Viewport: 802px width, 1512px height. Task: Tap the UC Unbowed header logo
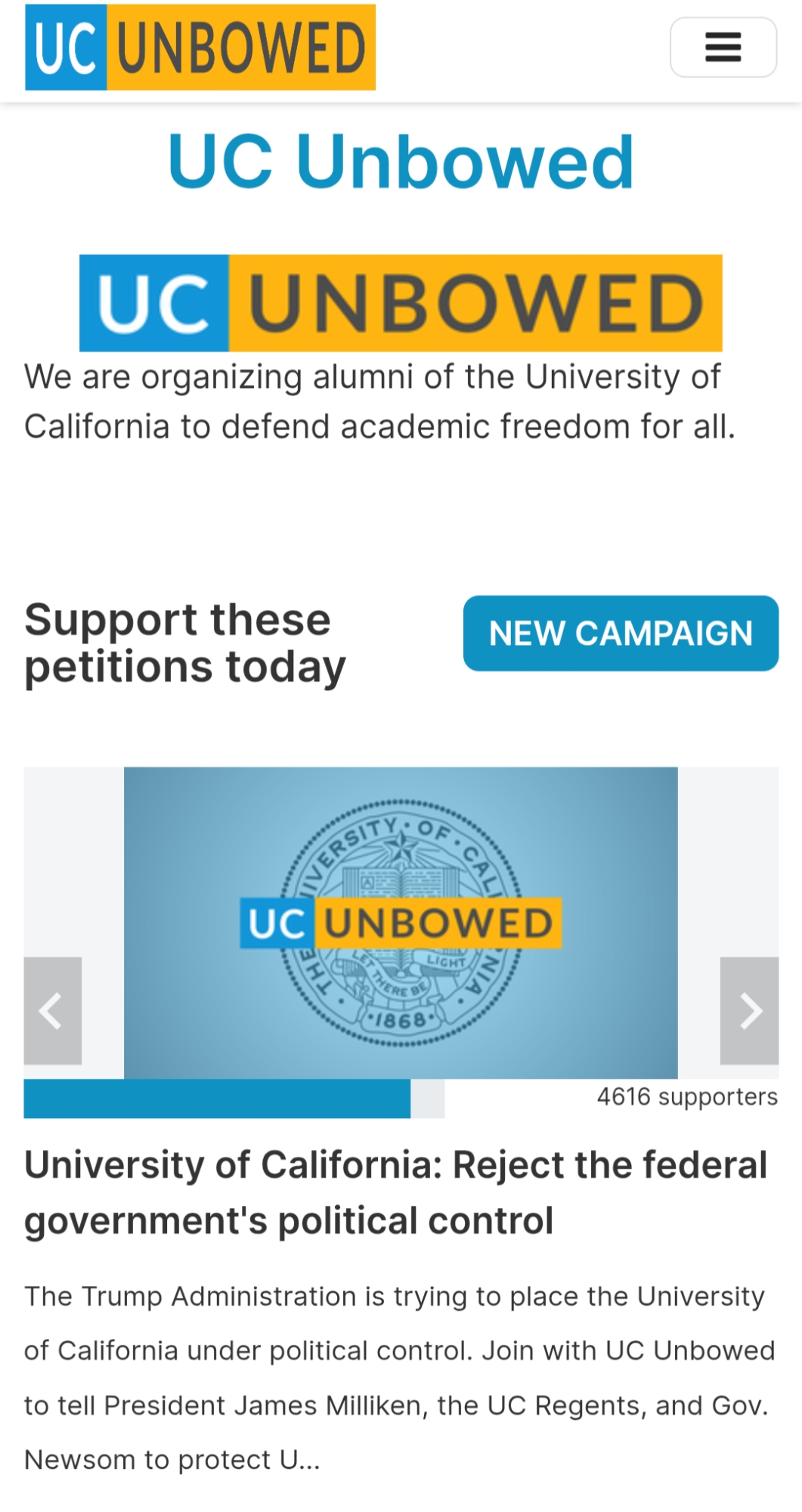200,48
